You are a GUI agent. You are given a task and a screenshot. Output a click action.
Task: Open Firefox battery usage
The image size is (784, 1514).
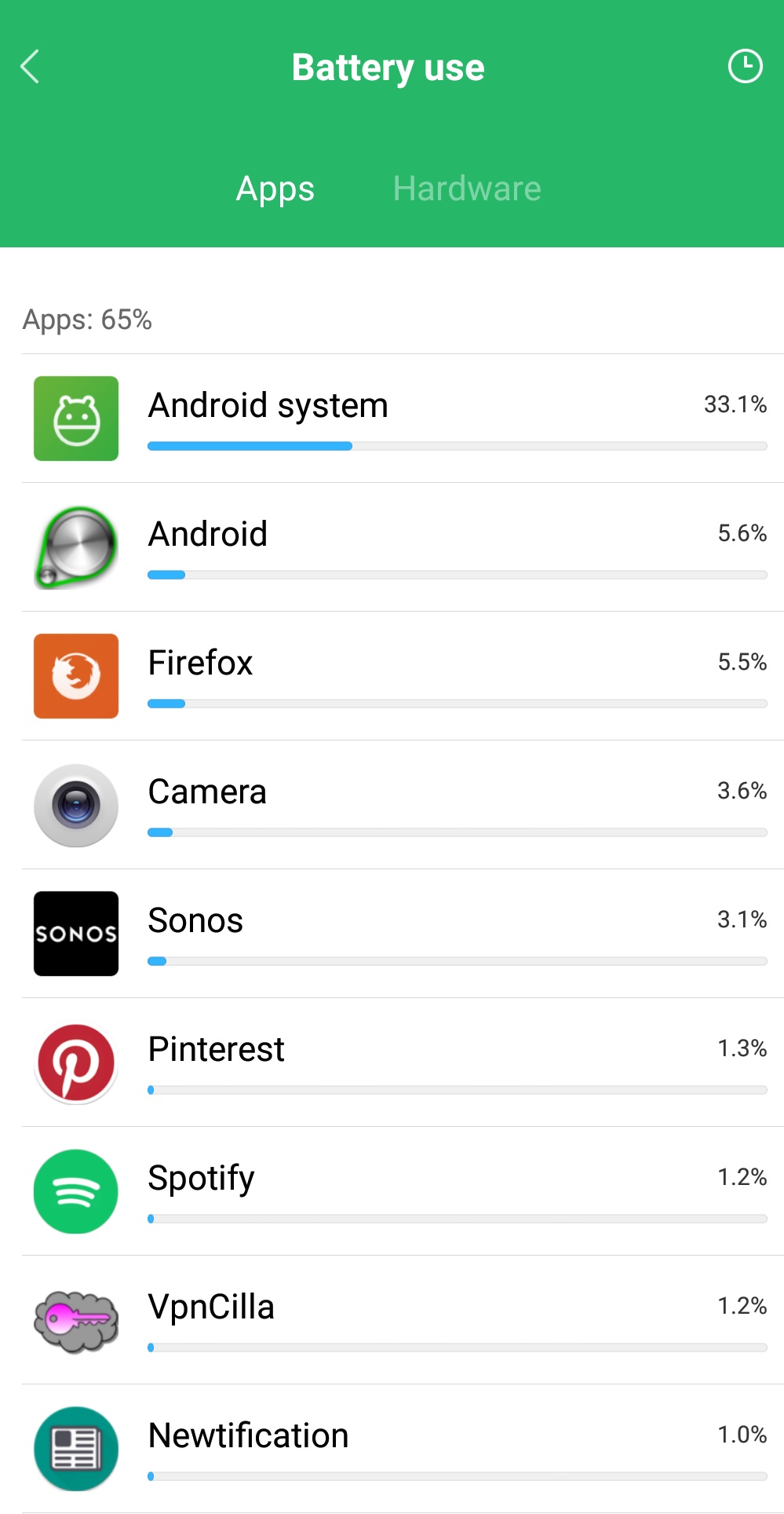pos(403,676)
